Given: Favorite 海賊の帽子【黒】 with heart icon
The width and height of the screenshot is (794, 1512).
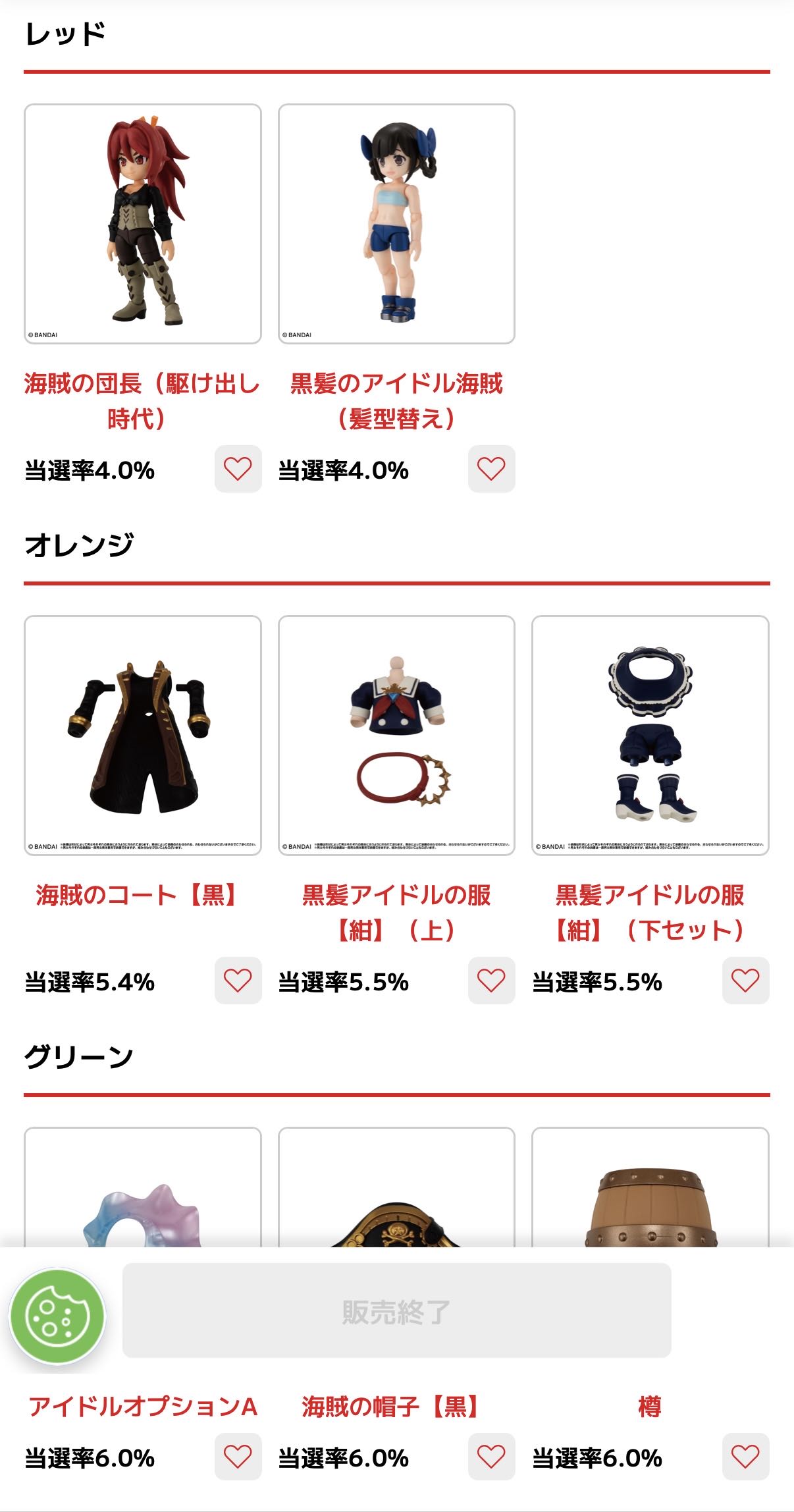Looking at the screenshot, I should tap(491, 1457).
